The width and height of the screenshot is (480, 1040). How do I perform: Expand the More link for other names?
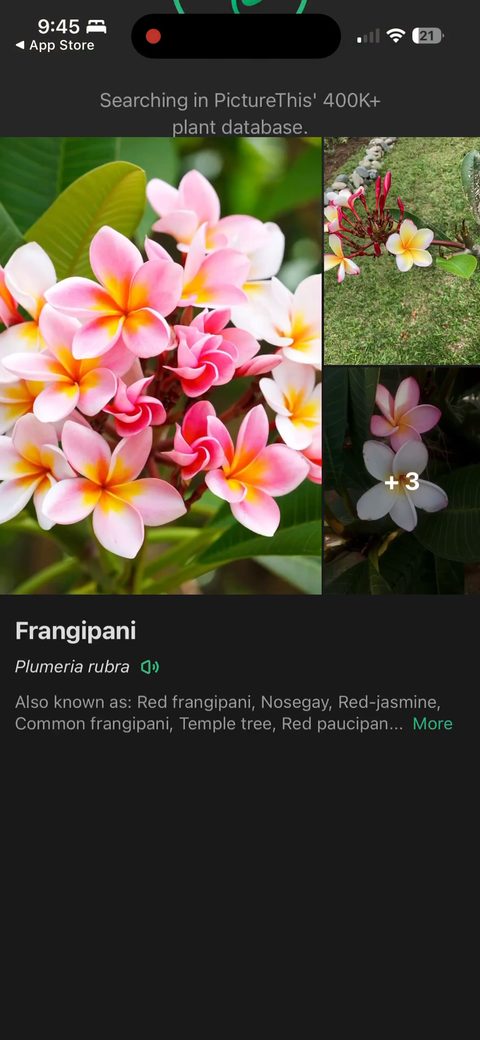click(432, 724)
